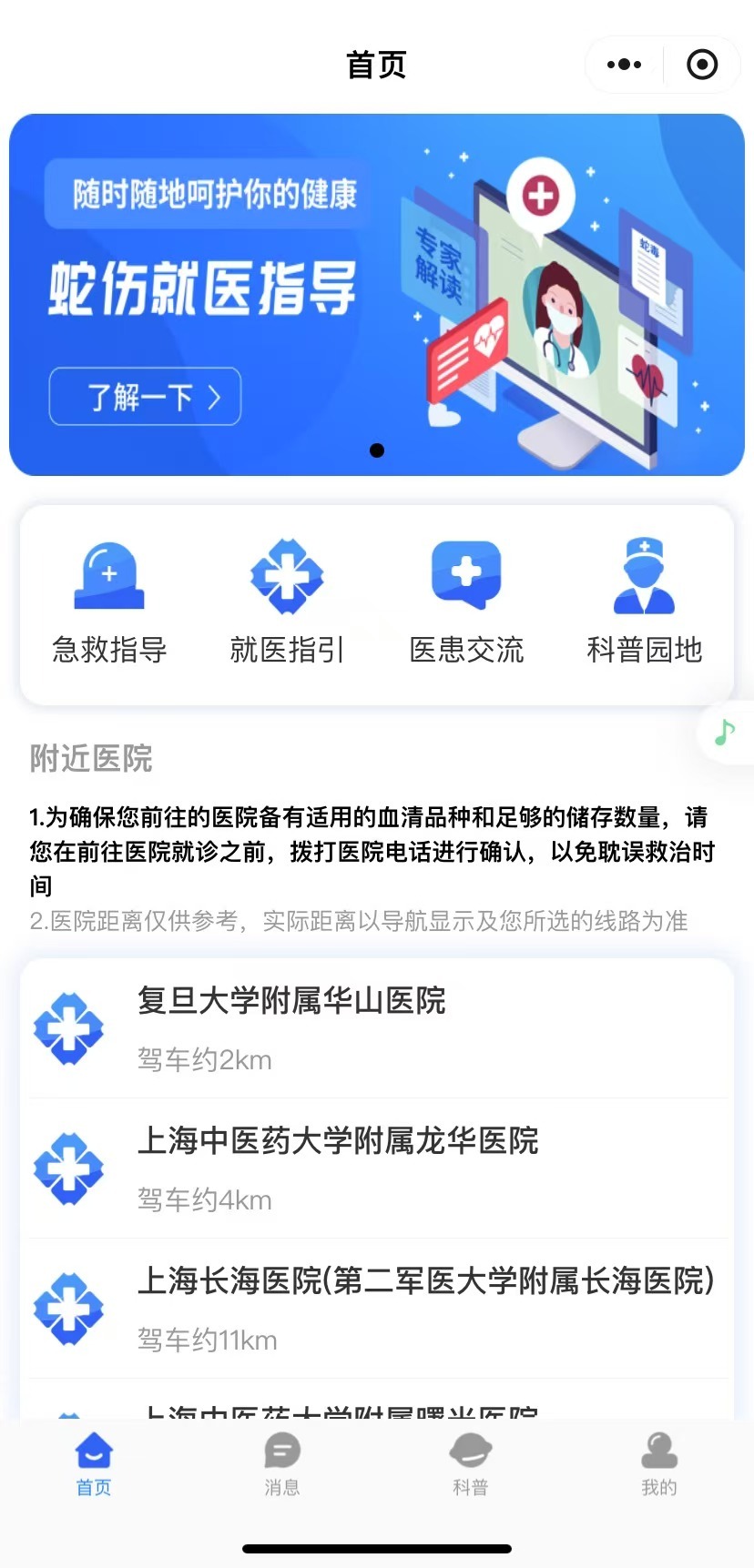Tap the floating green music note icon

click(726, 732)
